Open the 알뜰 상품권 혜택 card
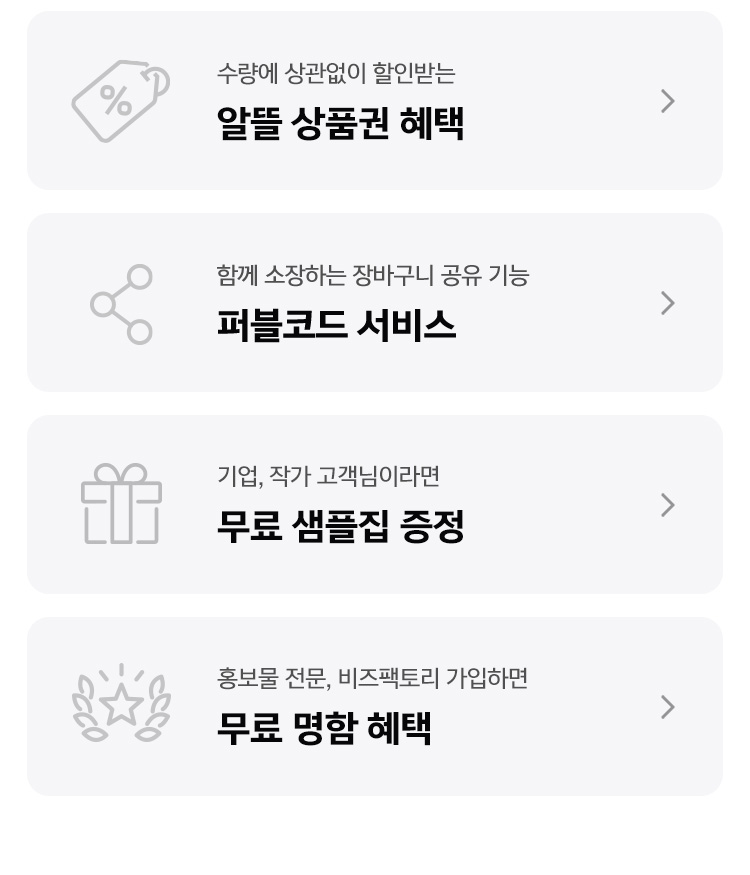 click(374, 101)
